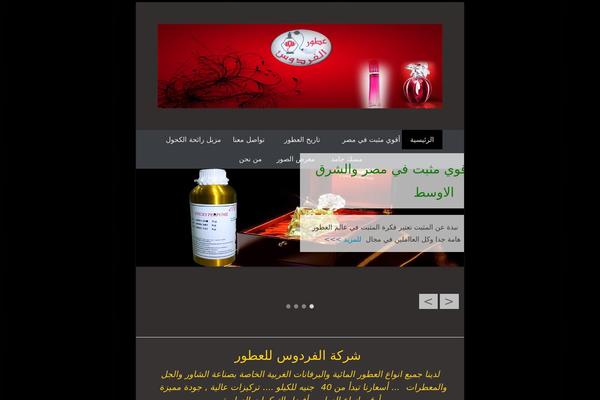Visit the معرض الصور gallery page
Screen dimensions: 600x400
coord(295,159)
